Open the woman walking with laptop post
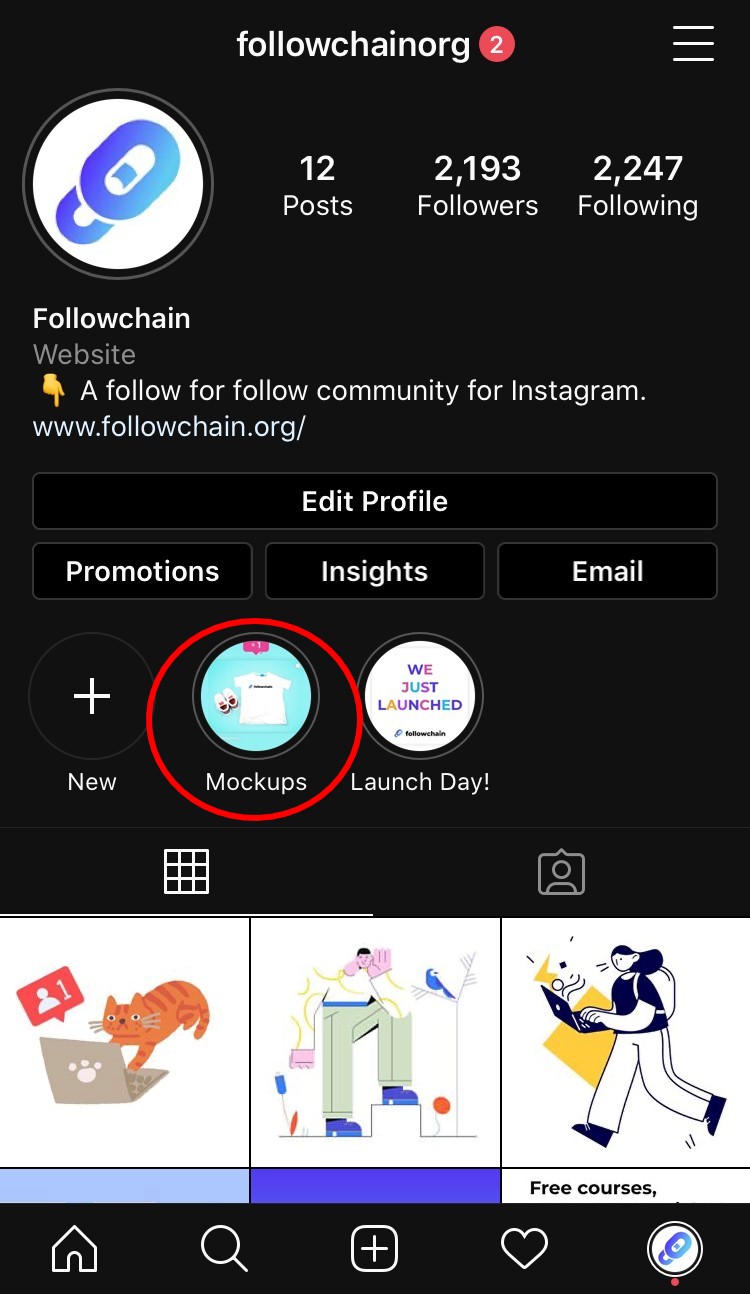 (x=626, y=1042)
